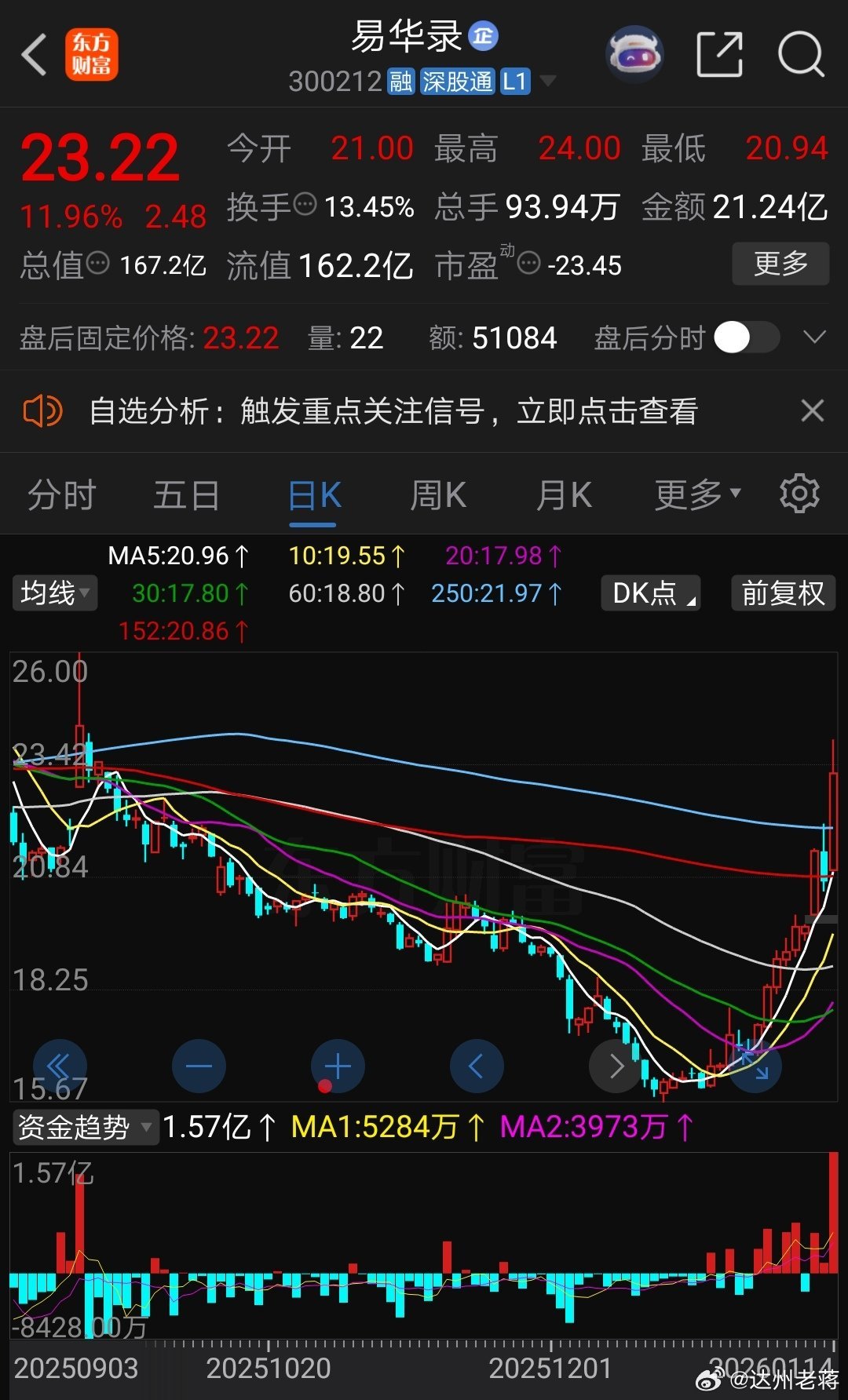Open the AI assistant robot icon
Viewport: 848px width, 1400px height.
click(x=634, y=52)
